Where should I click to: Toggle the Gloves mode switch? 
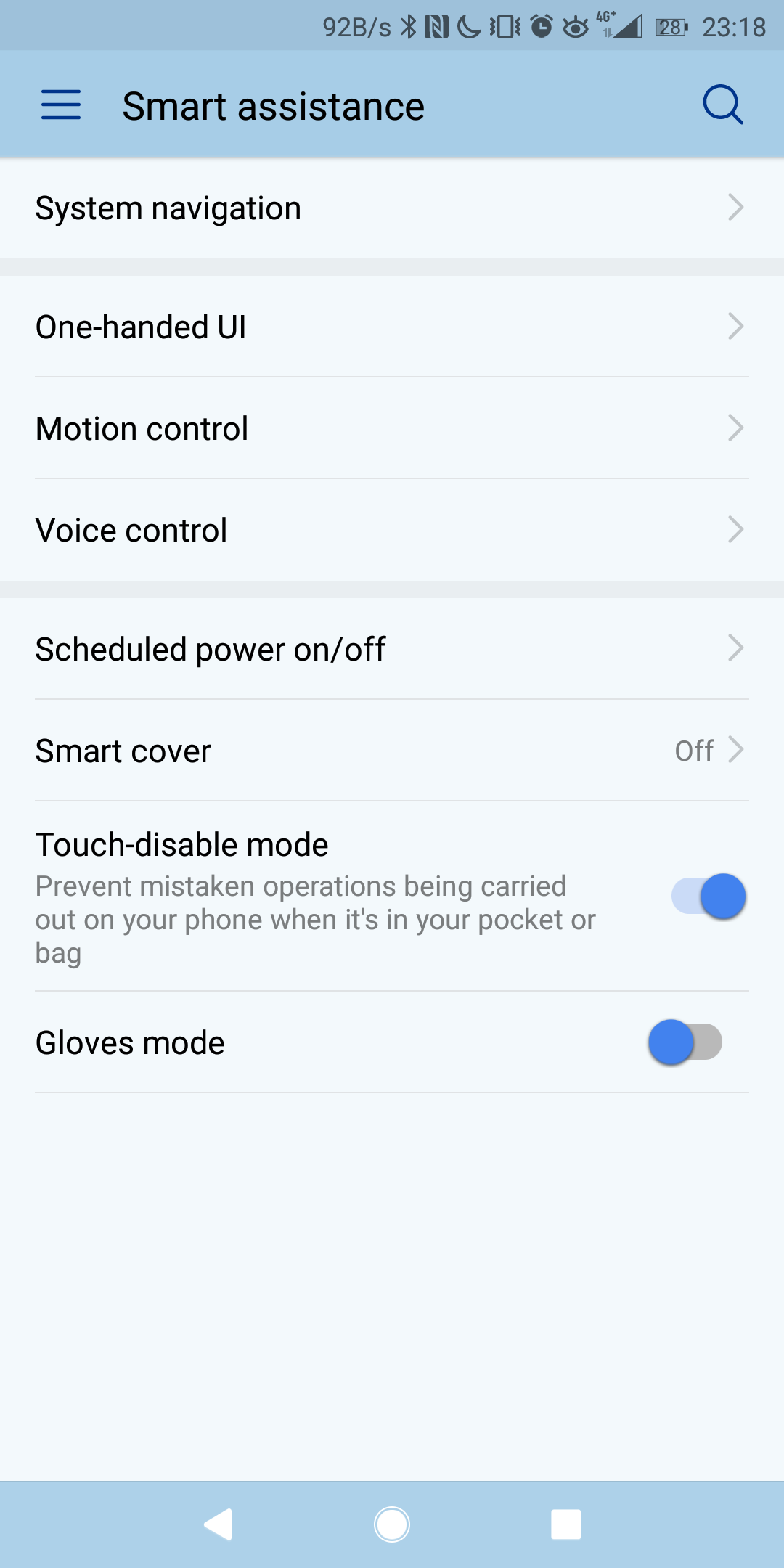(x=685, y=1042)
